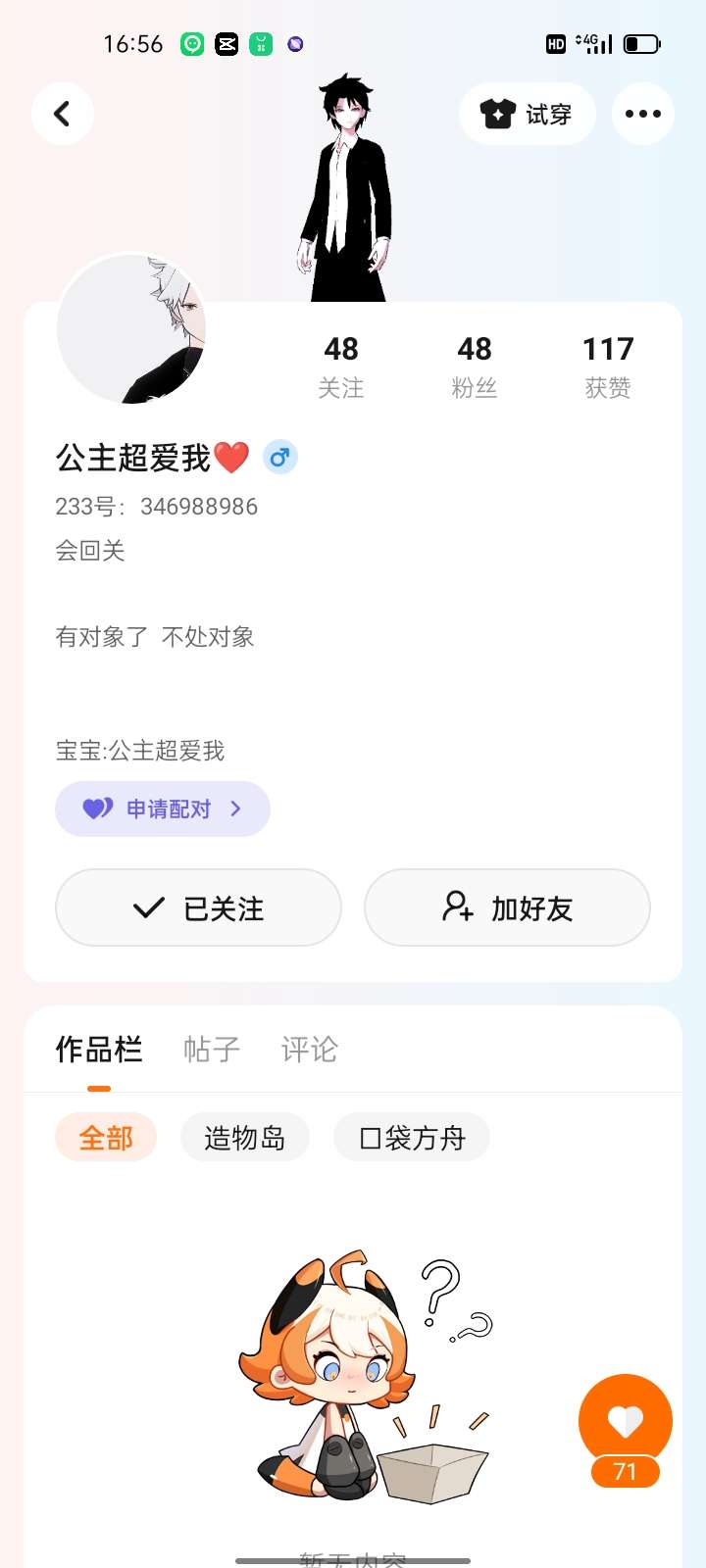Tap the 试穿 try-on button
Viewport: 706px width, 1568px height.
(x=528, y=114)
